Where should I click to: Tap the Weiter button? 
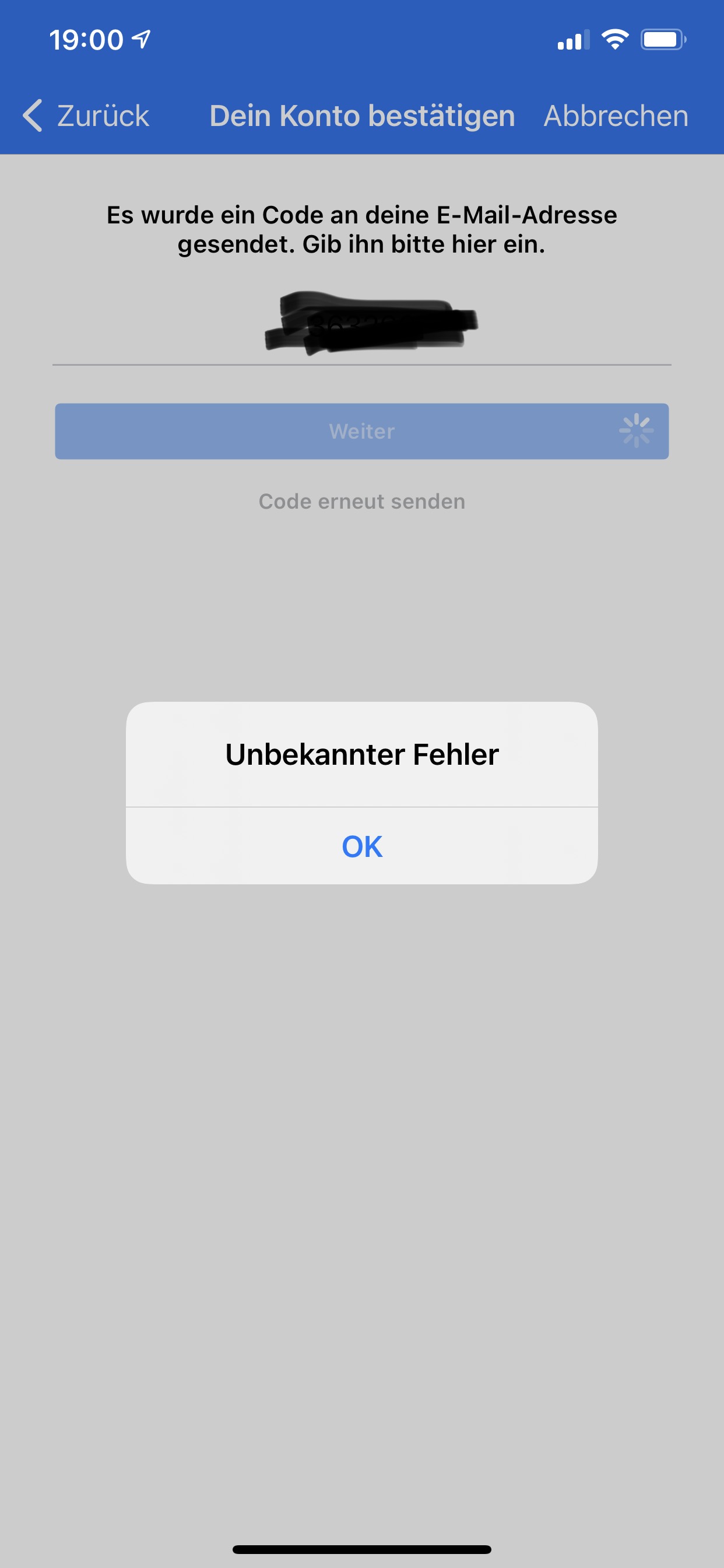pyautogui.click(x=361, y=432)
